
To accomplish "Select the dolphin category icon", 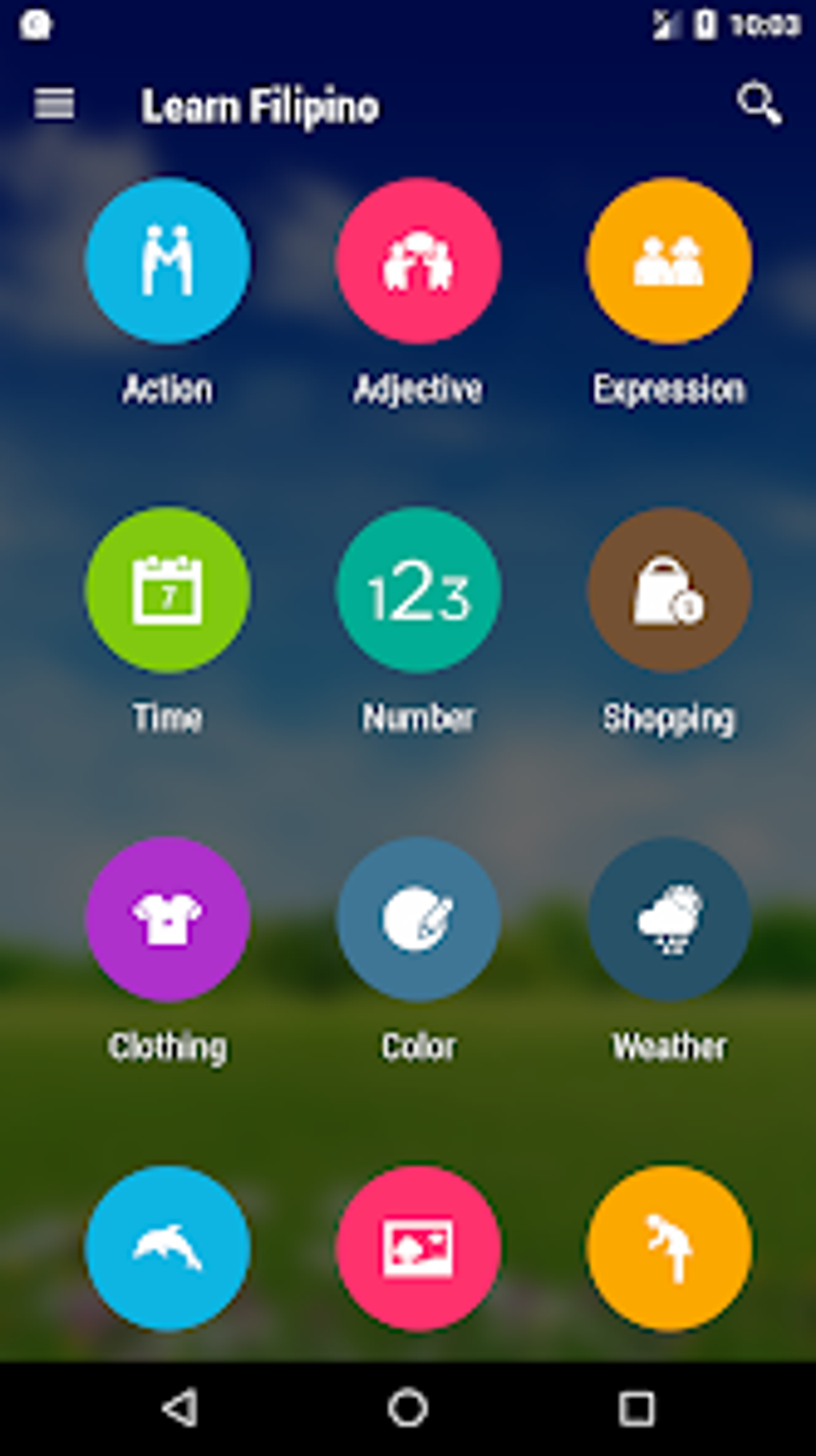I will 170,1249.
